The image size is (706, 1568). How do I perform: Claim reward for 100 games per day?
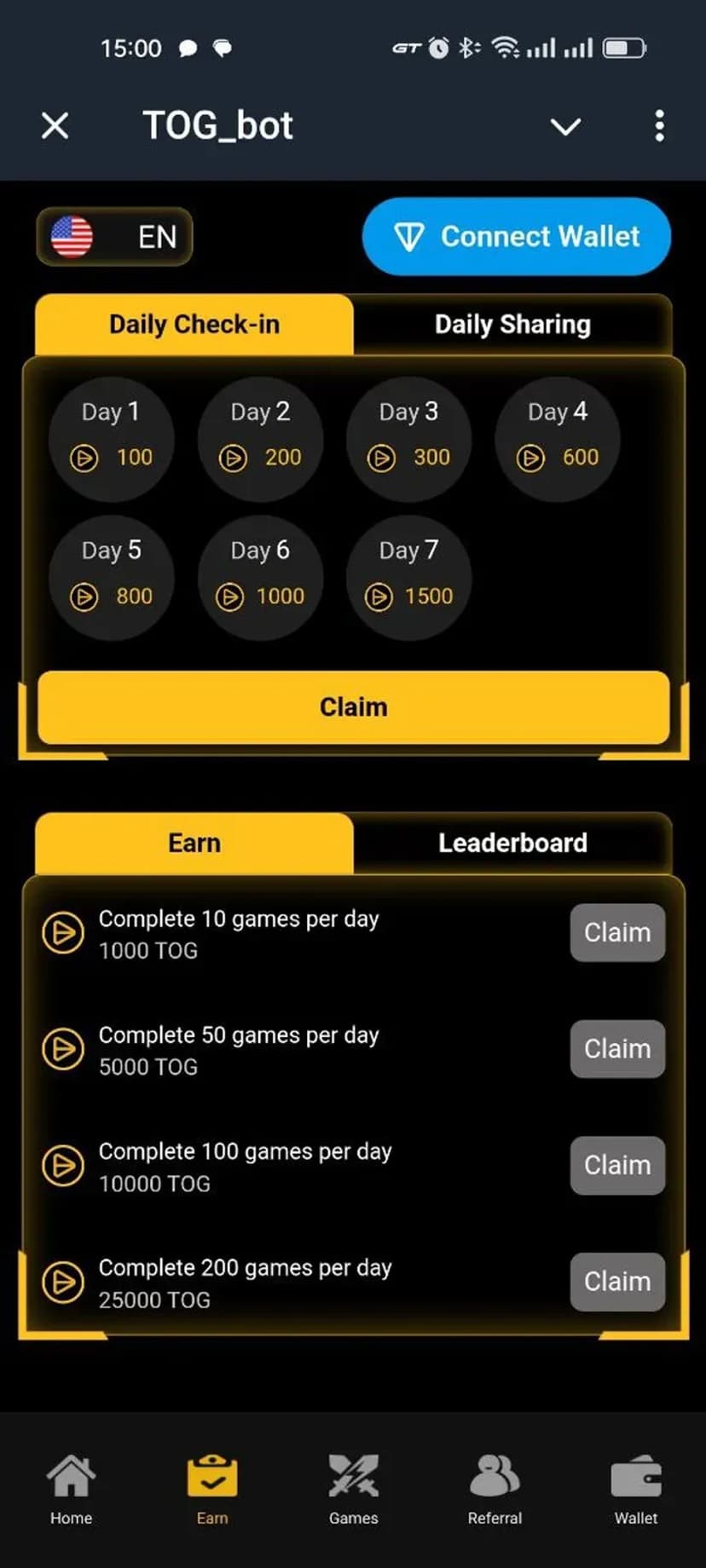(616, 1165)
